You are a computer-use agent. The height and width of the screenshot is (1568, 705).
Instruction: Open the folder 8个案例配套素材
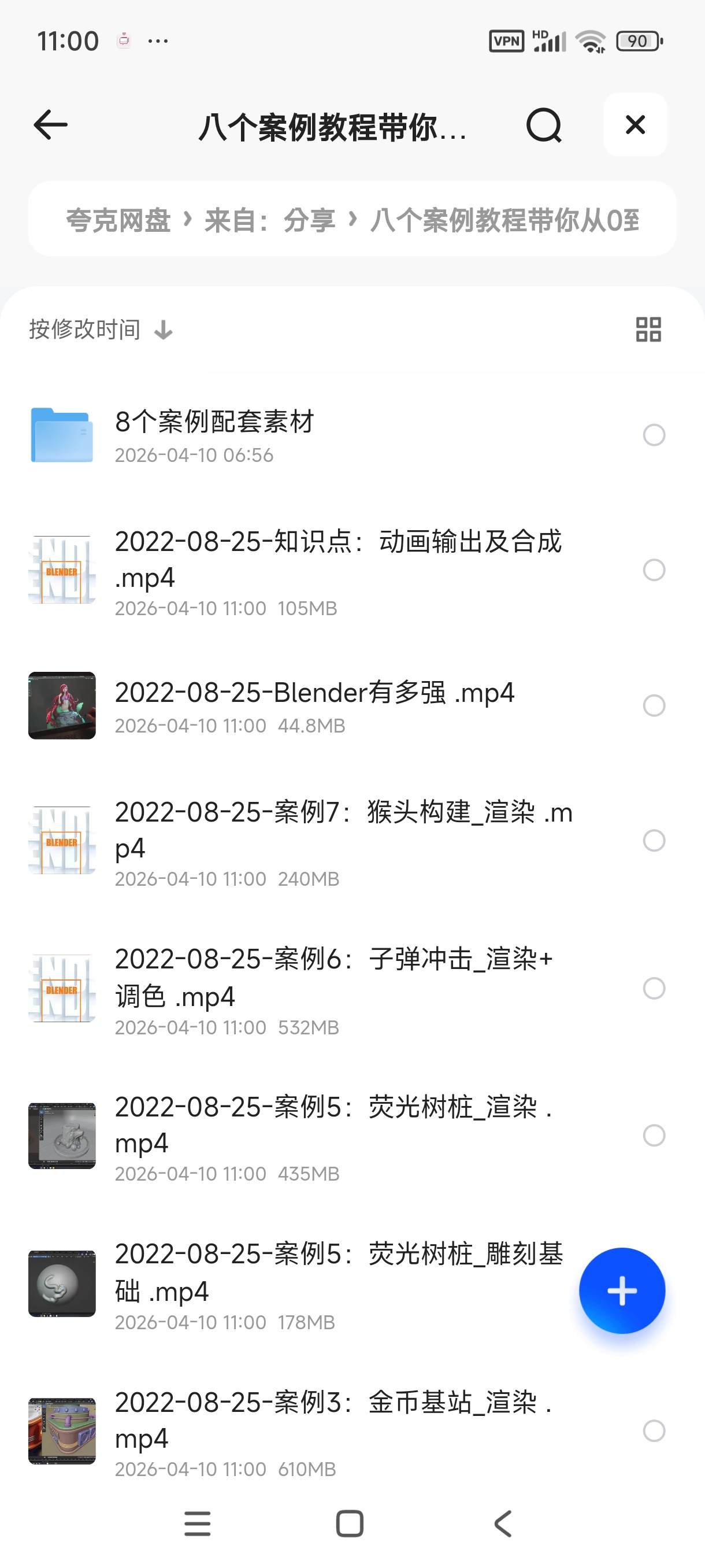pyautogui.click(x=214, y=435)
